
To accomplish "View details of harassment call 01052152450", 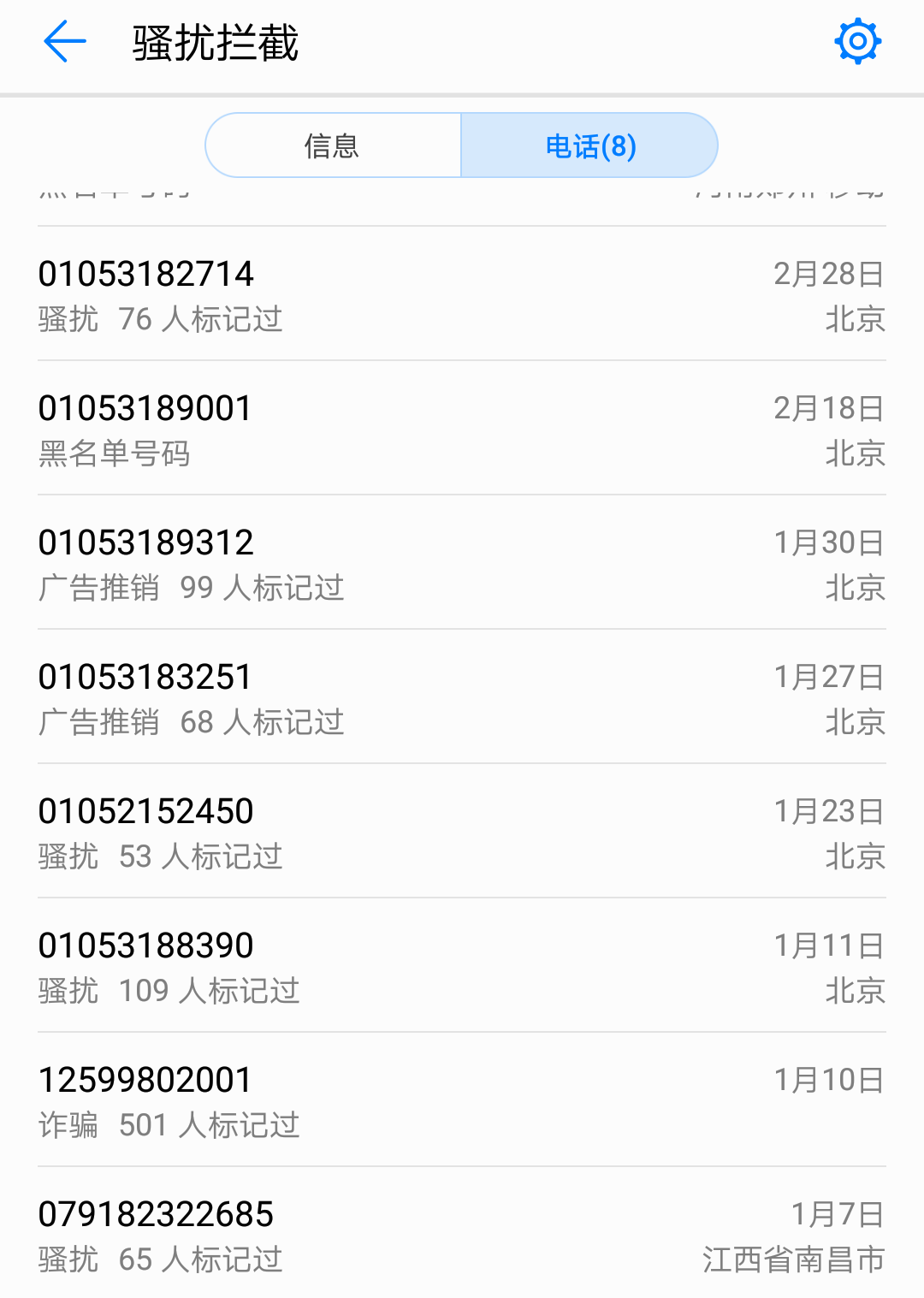I will click(462, 832).
